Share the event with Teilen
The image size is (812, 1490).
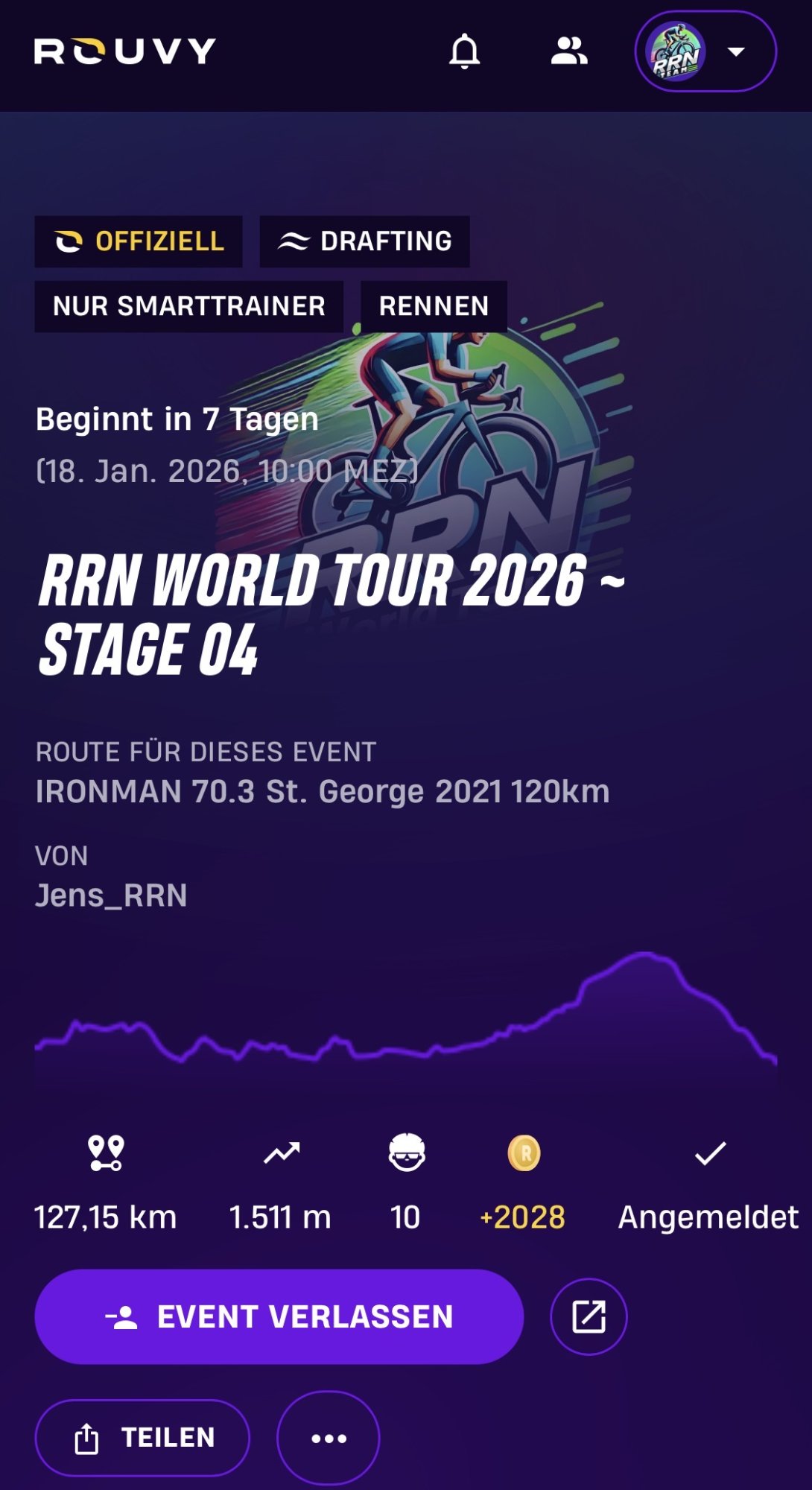tap(142, 1437)
